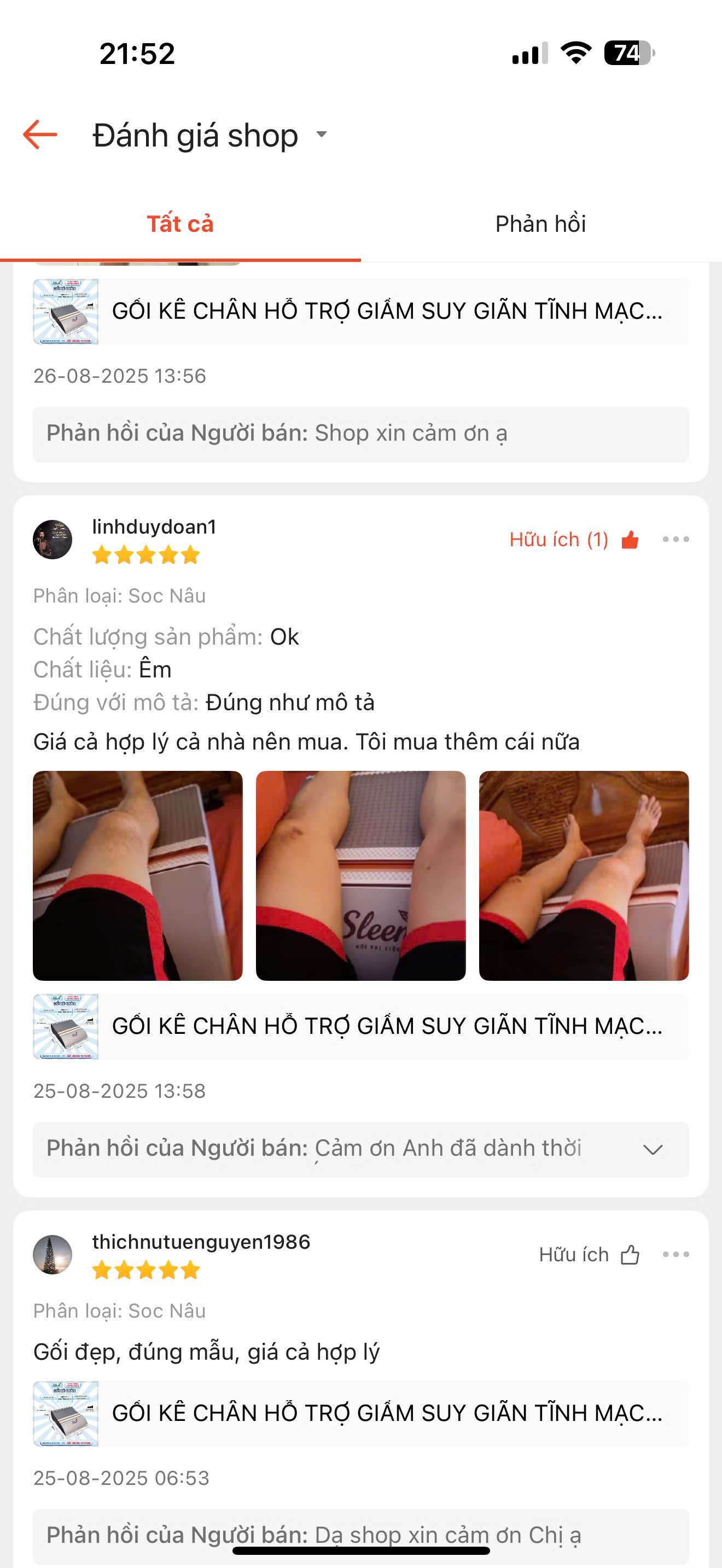The width and height of the screenshot is (722, 1568).
Task: Open the three-dot menu on thichnutuenguyen1986's review
Action: click(674, 1255)
